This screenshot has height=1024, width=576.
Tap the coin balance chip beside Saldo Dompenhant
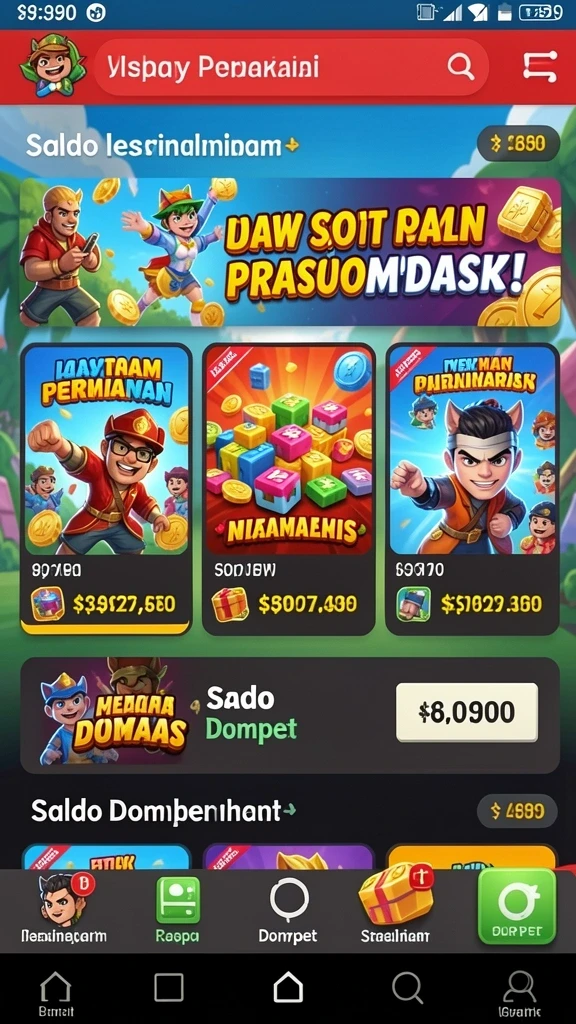click(x=517, y=811)
